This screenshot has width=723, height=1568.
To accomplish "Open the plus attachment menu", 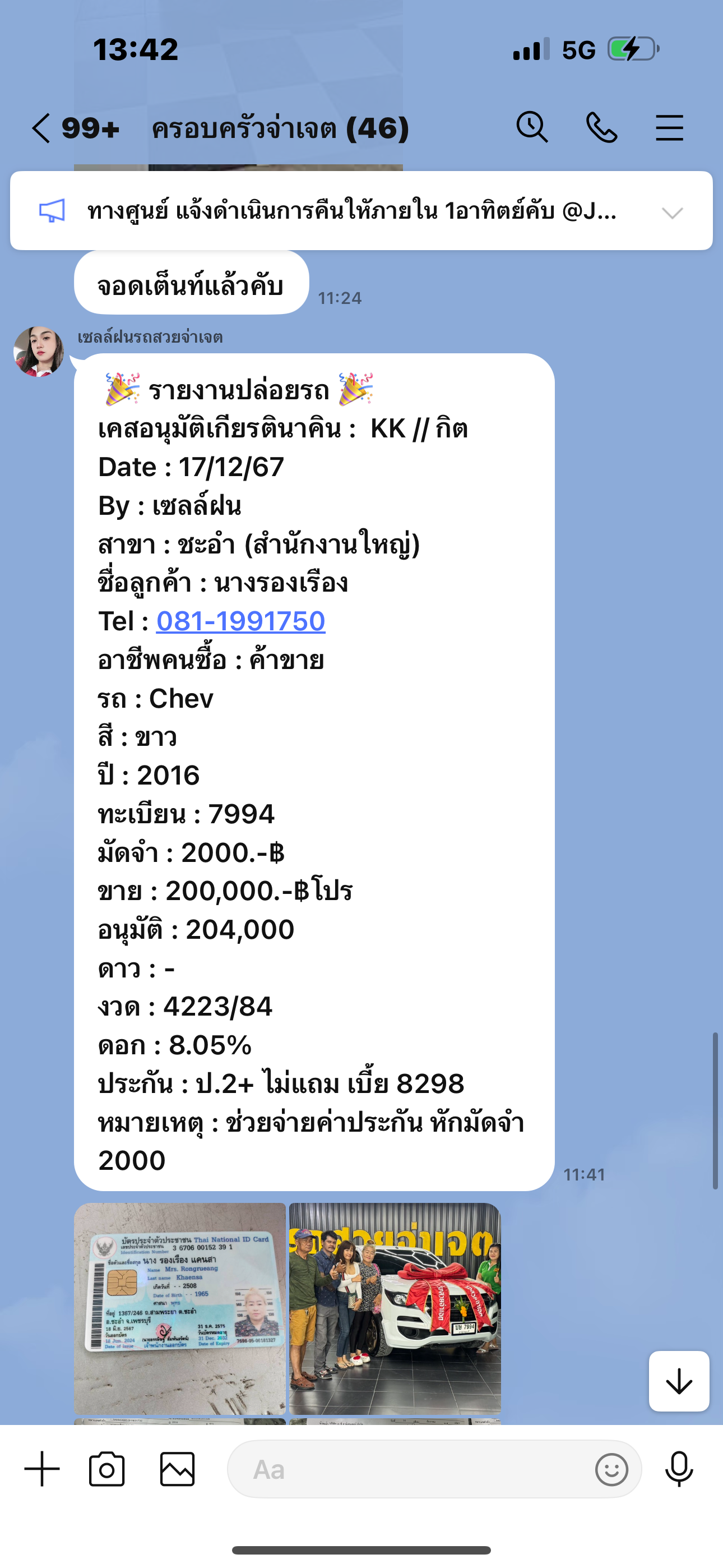I will (x=42, y=1469).
